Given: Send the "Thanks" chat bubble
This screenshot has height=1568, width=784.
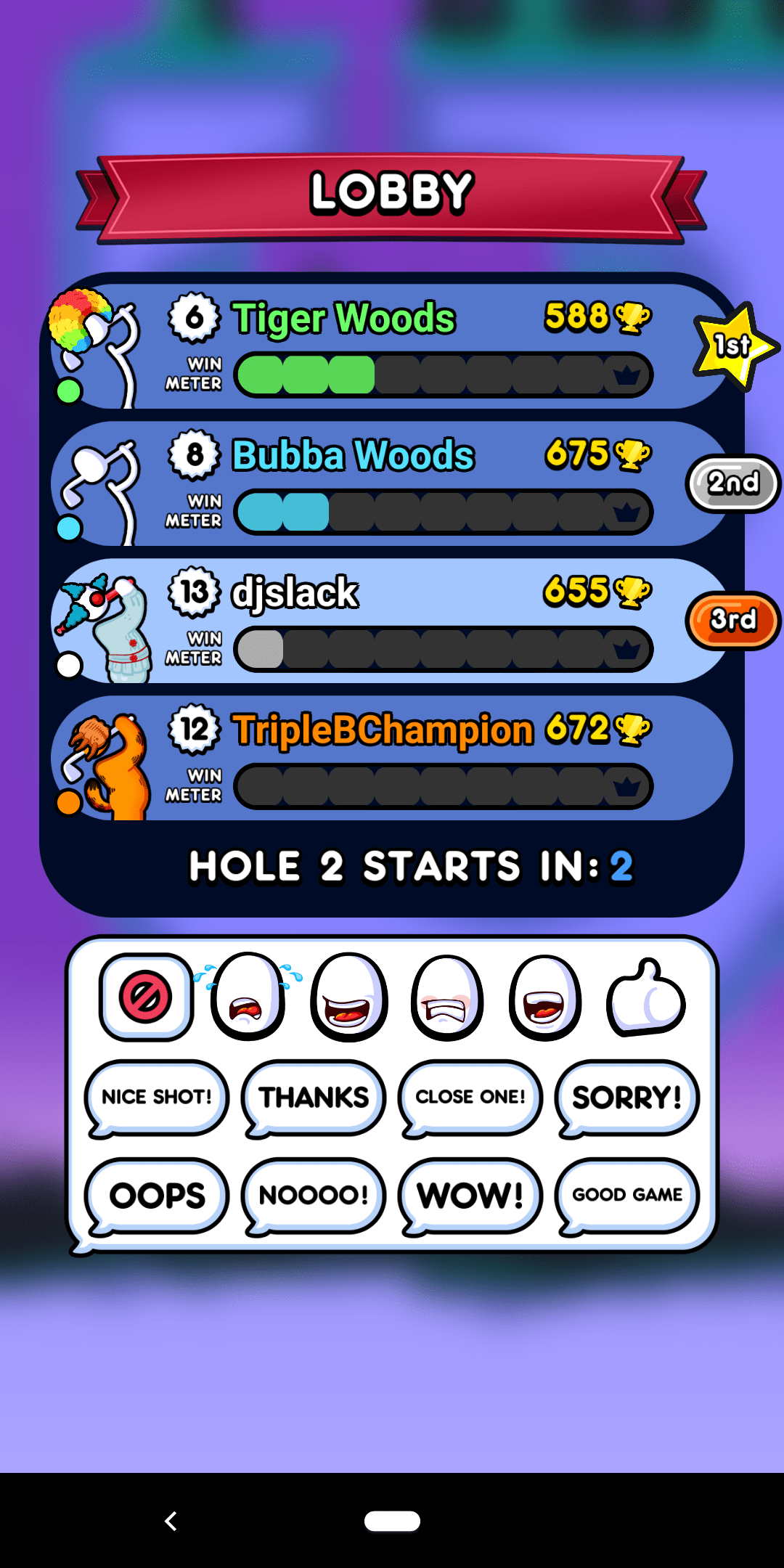Looking at the screenshot, I should (x=314, y=1097).
